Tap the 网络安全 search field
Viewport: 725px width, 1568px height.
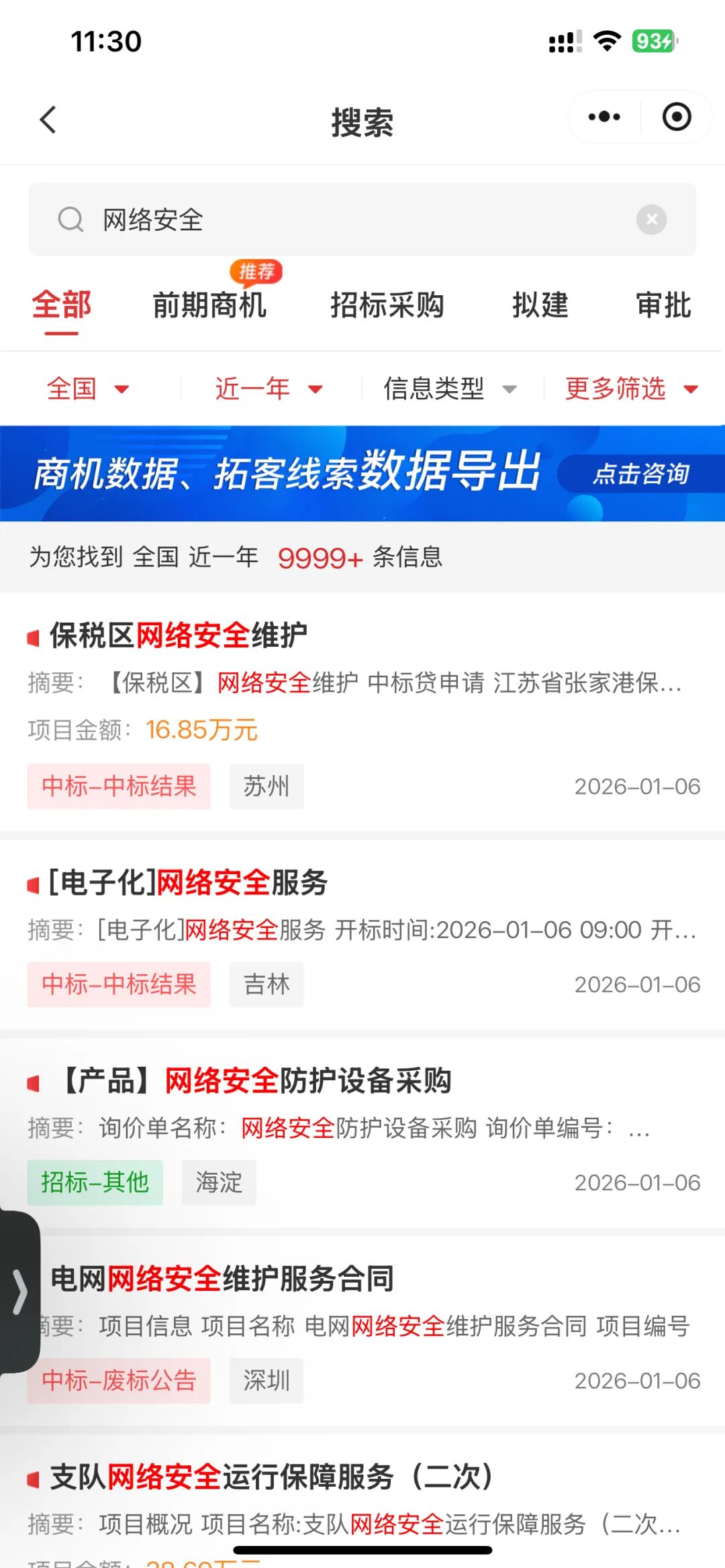349,220
